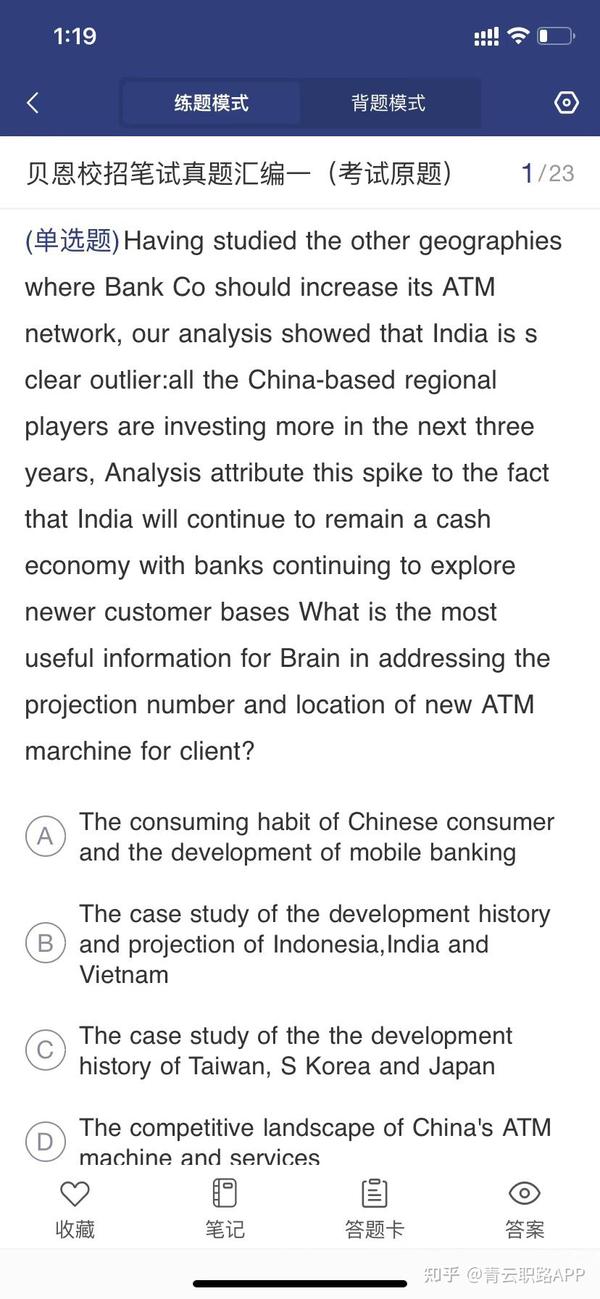Screen dimensions: 600x1299
Task: Open 笔记 notes
Action: tap(225, 1210)
